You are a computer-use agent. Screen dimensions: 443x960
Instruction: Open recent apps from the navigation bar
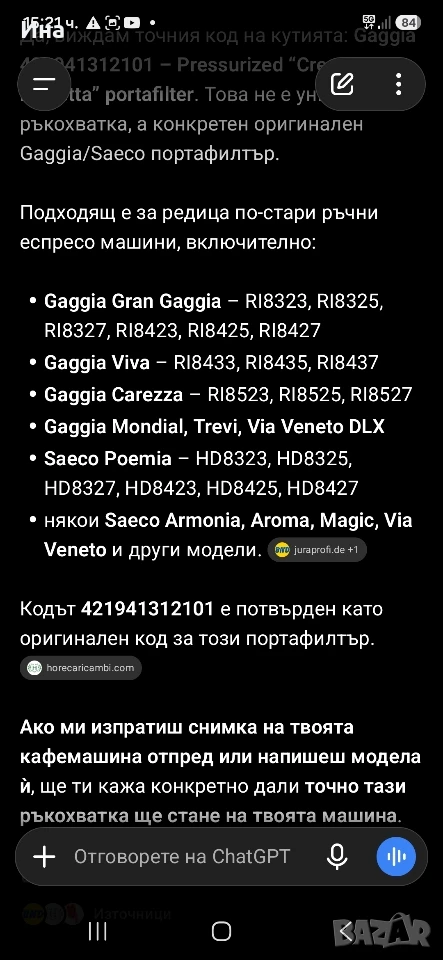click(98, 932)
